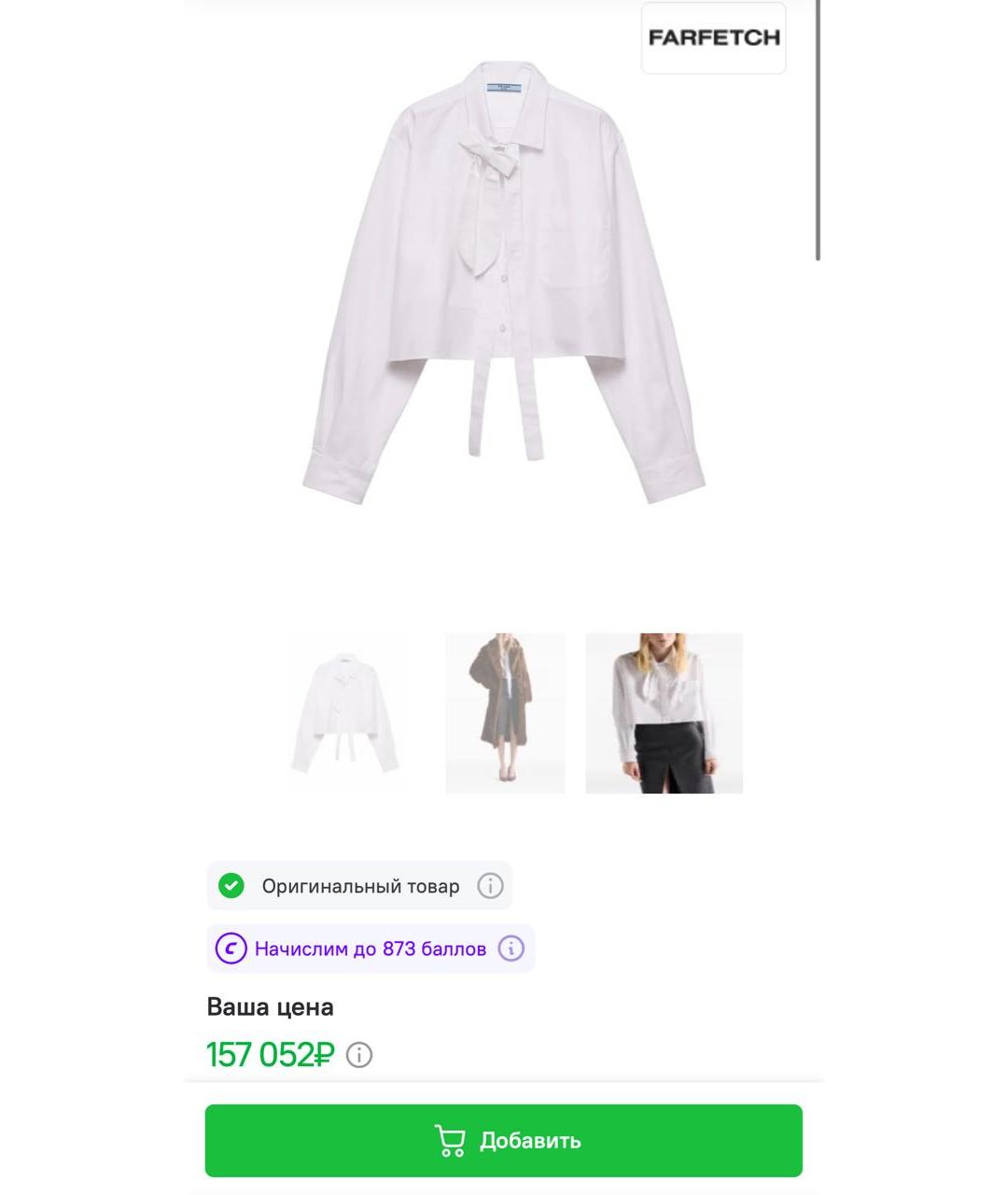Select thumbnail of the model in a black skirt
The image size is (1008, 1195).
pos(664,713)
